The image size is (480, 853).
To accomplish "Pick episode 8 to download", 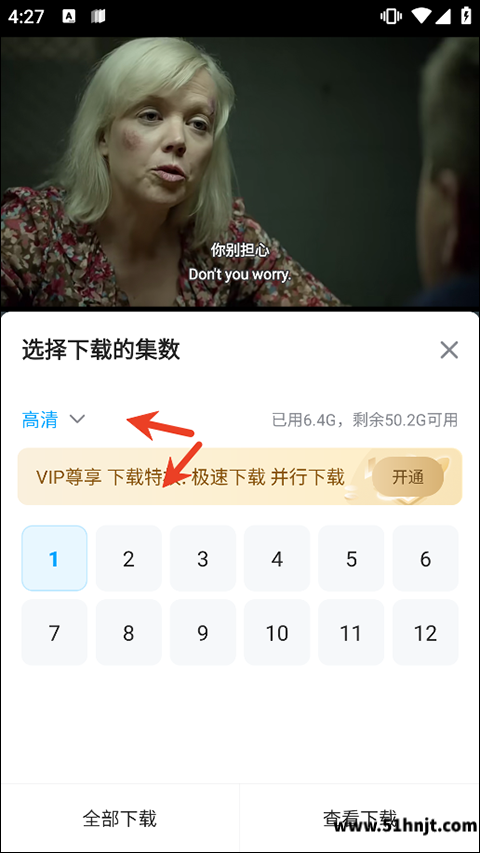I will (128, 632).
